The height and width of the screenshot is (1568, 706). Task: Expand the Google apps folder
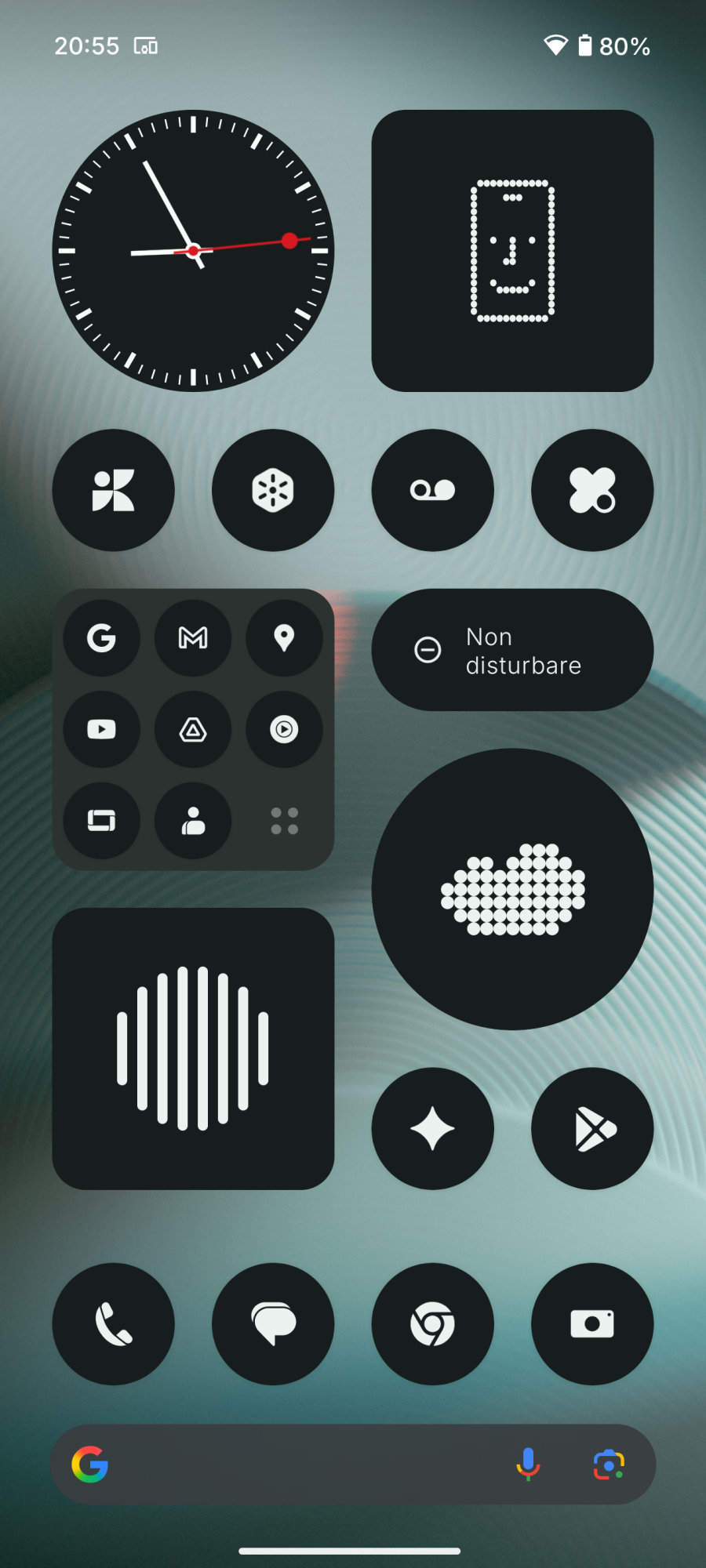point(284,821)
